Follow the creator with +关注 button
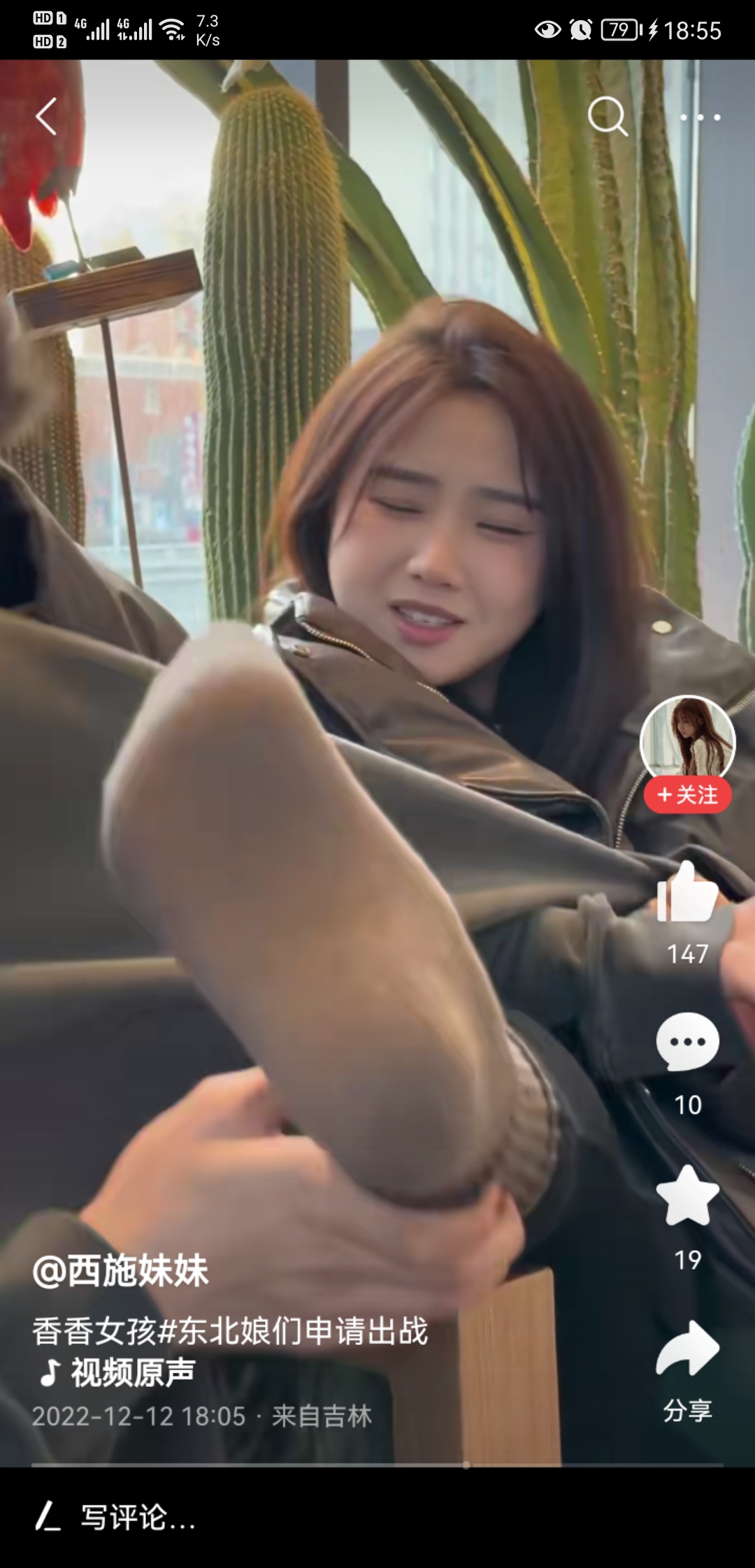The height and width of the screenshot is (1568, 755). (x=687, y=795)
